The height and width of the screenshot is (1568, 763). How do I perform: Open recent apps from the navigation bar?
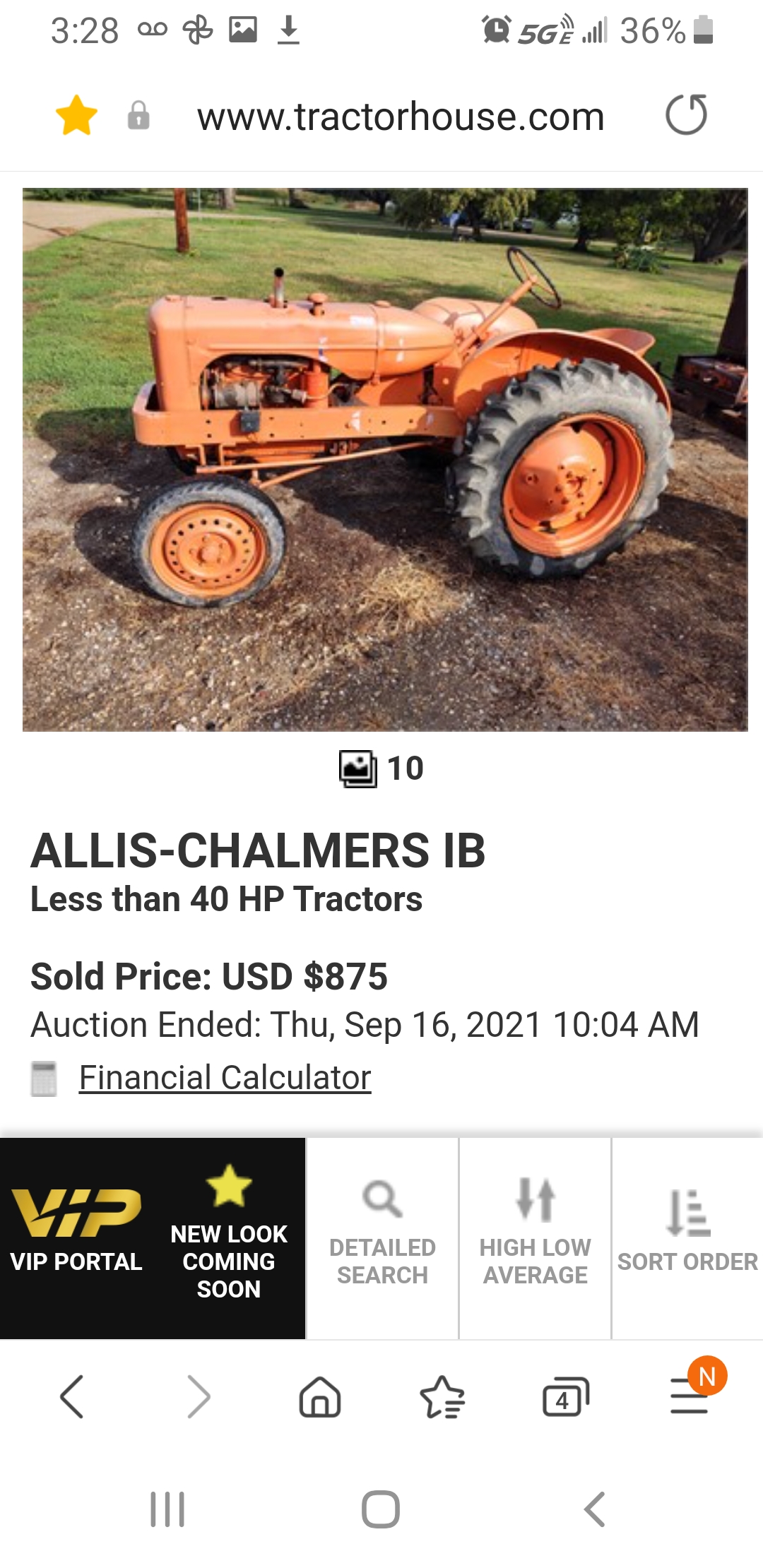(167, 1509)
